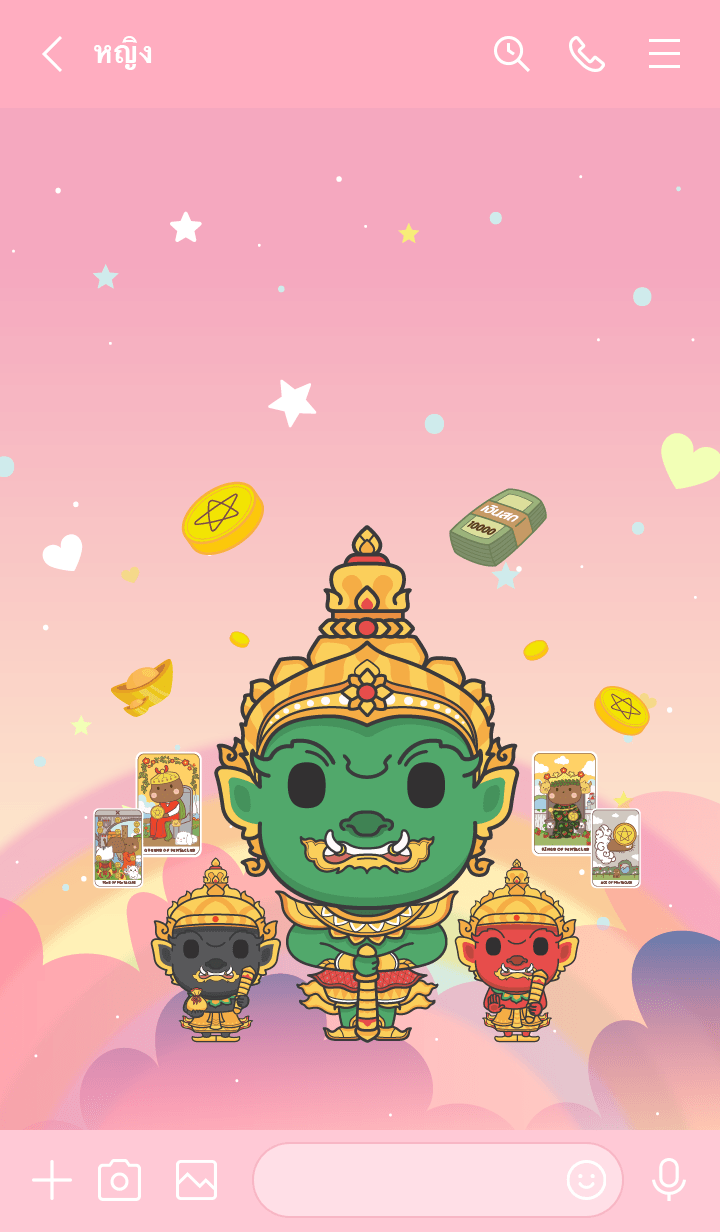Search within this chat history
The height and width of the screenshot is (1232, 720).
511,54
